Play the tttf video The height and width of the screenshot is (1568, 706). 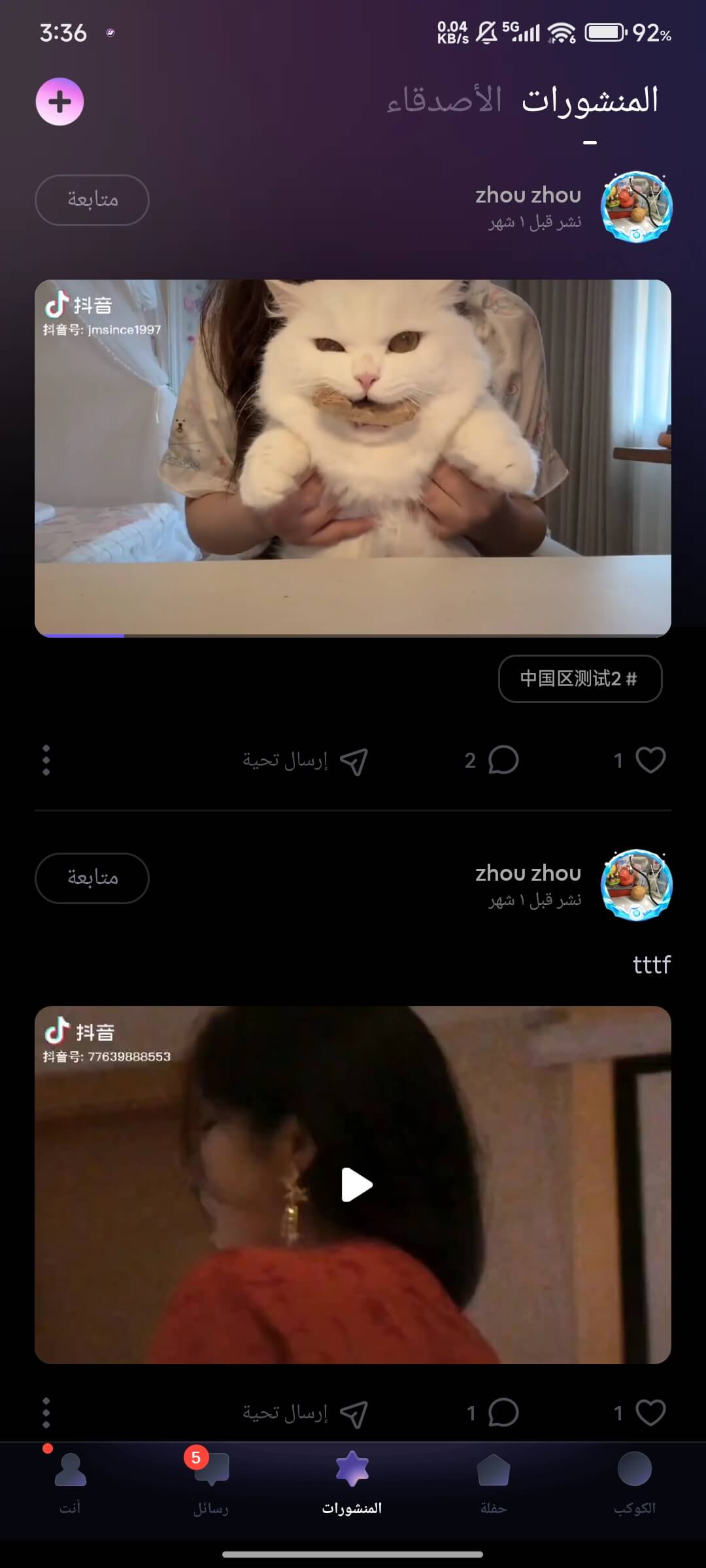356,1184
